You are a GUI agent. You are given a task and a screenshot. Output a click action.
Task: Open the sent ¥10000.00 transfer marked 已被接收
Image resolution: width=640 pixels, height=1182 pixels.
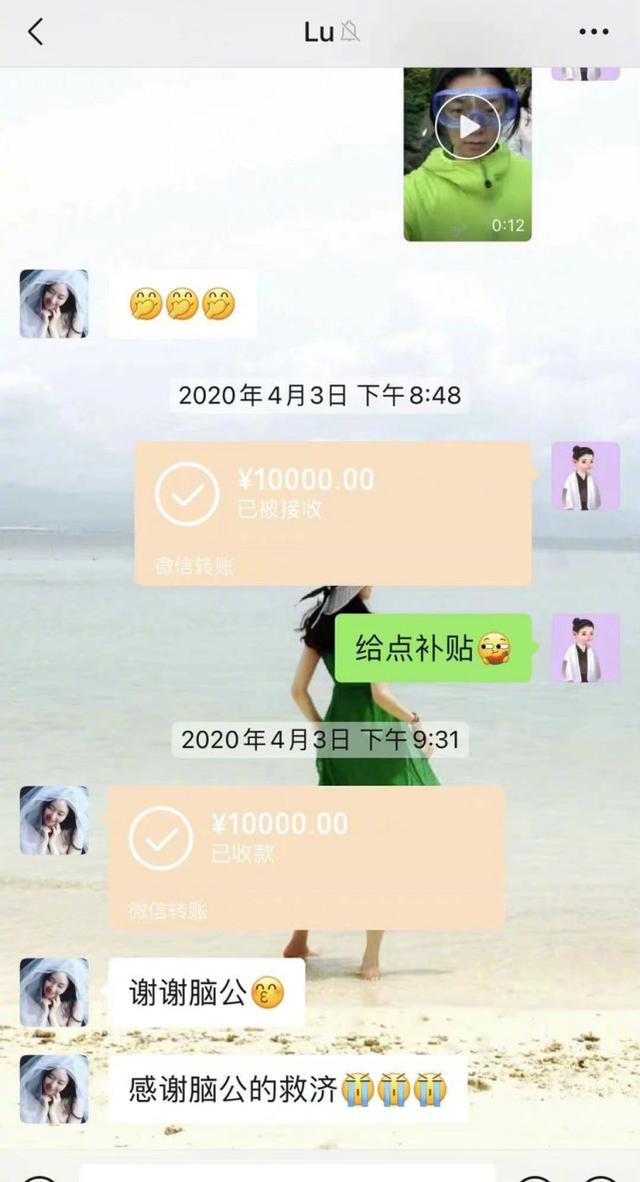333,512
